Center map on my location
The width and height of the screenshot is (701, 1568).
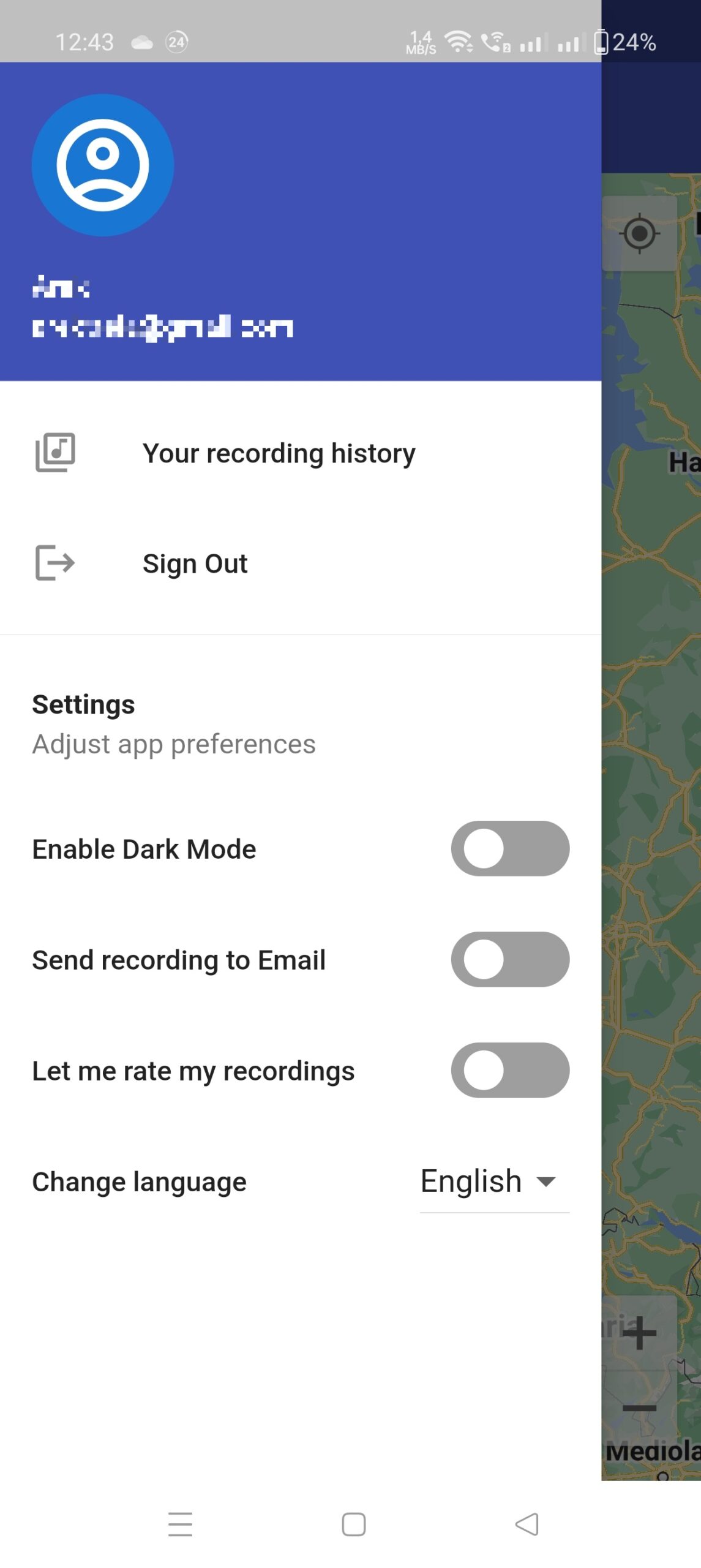639,233
